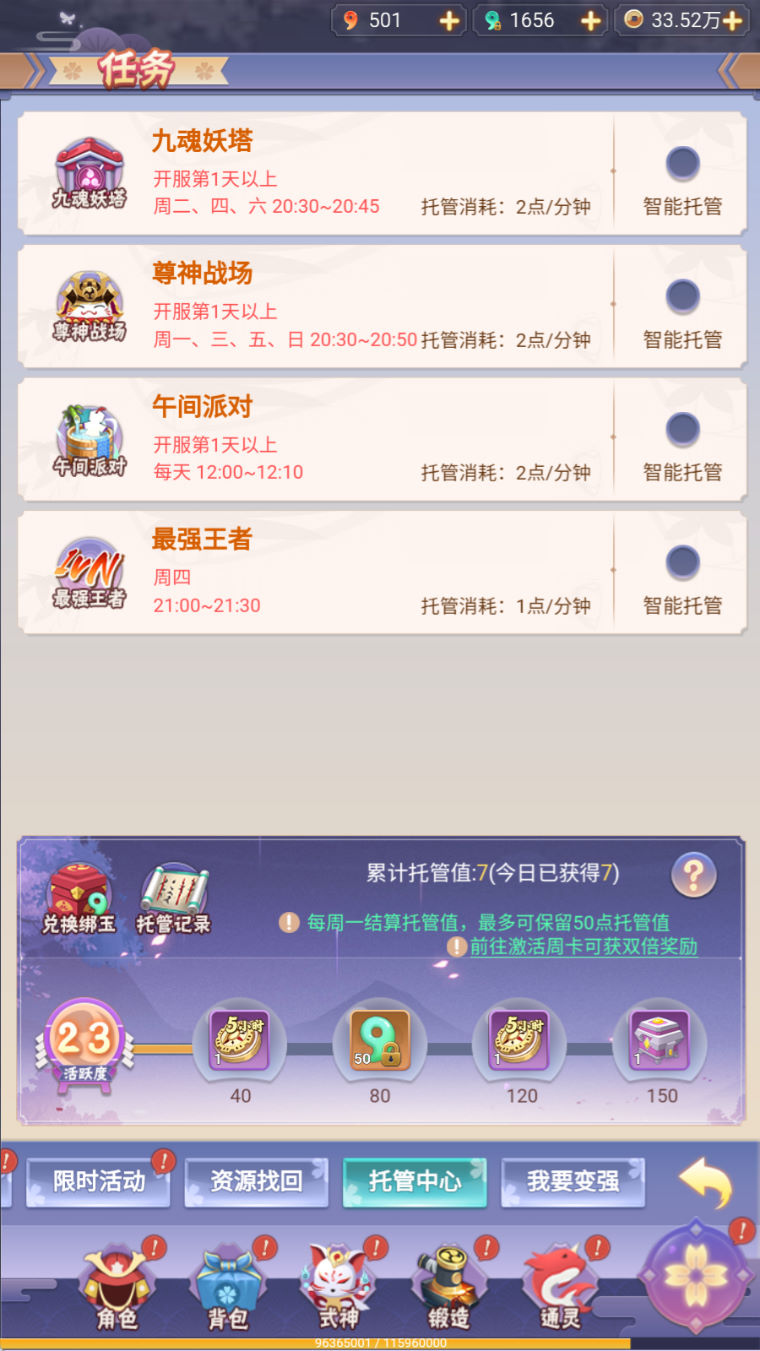Toggle 智能托管 for 午间派对

point(683,429)
